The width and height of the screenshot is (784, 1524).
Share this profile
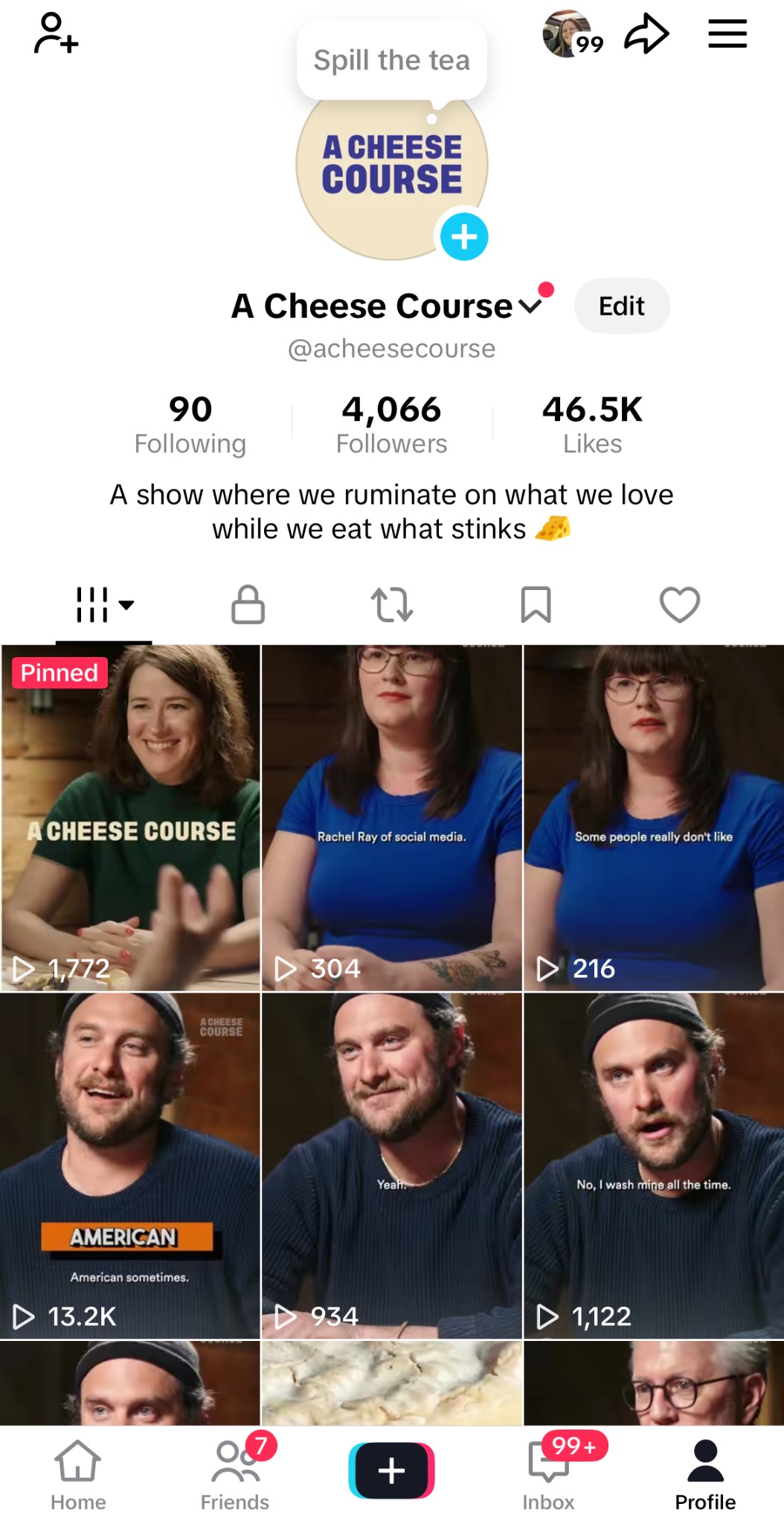tap(646, 33)
